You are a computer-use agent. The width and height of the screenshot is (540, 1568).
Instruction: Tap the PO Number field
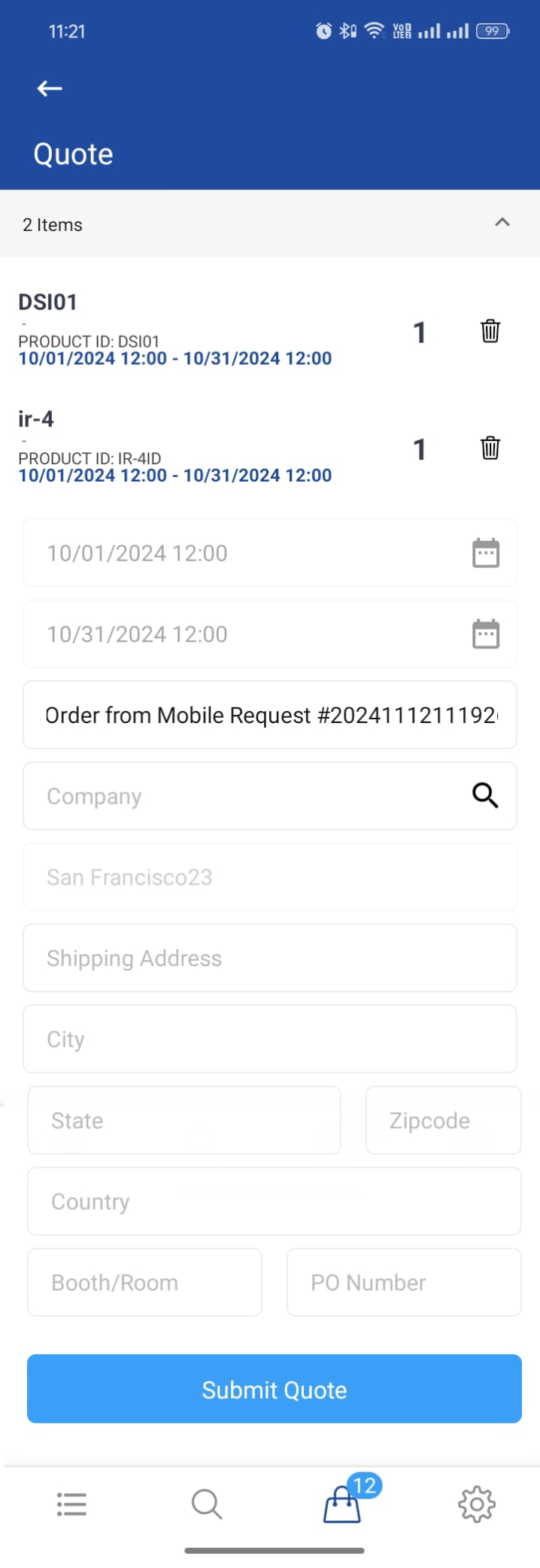404,1283
